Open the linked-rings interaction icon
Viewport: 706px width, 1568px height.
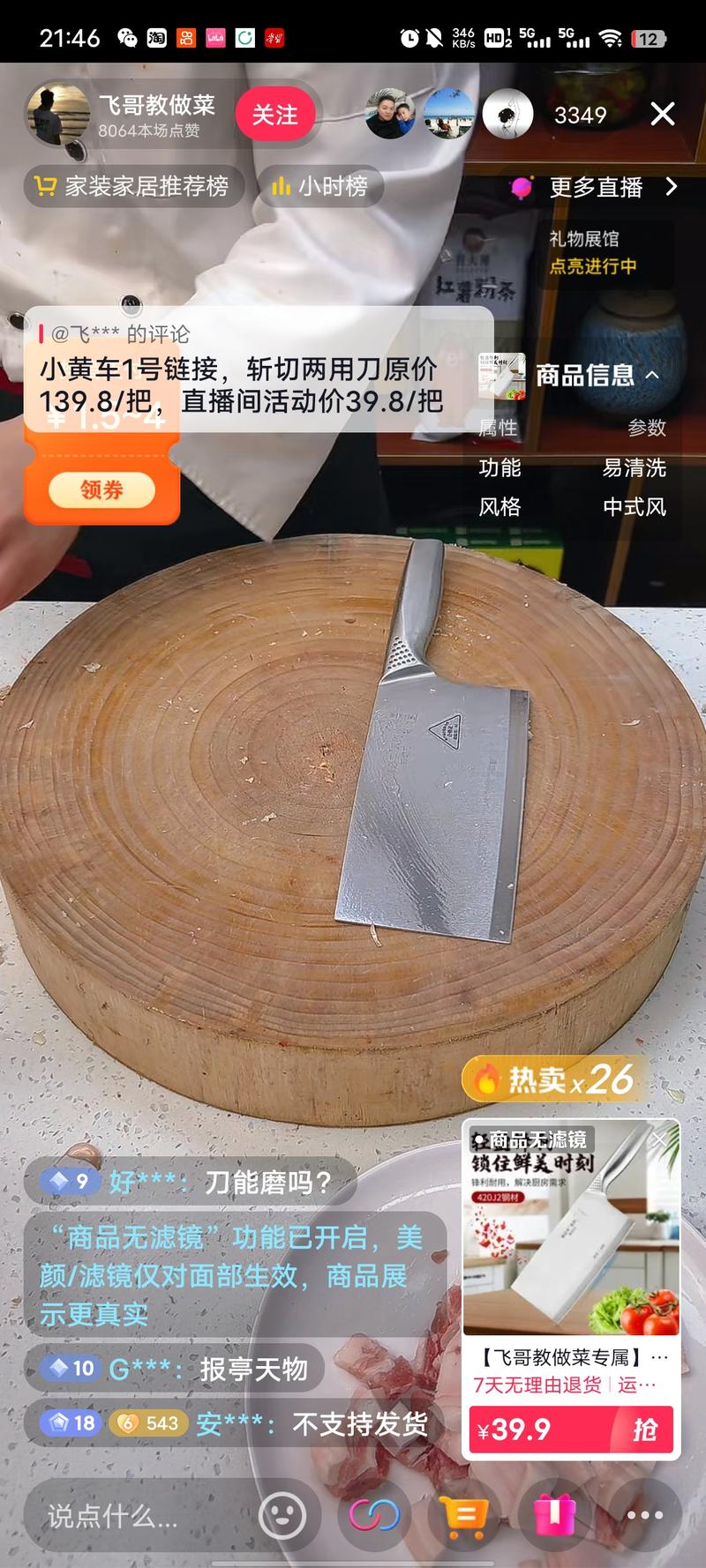pyautogui.click(x=374, y=1515)
